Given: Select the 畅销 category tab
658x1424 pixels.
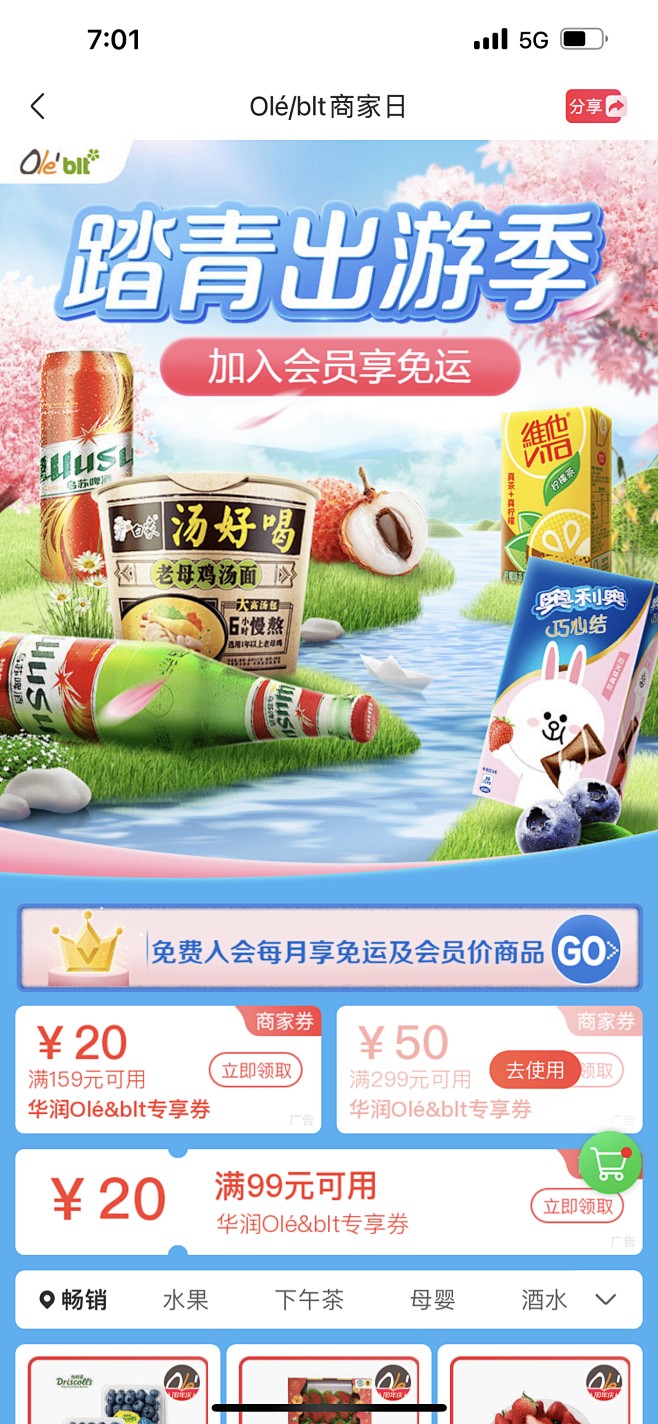Looking at the screenshot, I should tap(74, 1300).
